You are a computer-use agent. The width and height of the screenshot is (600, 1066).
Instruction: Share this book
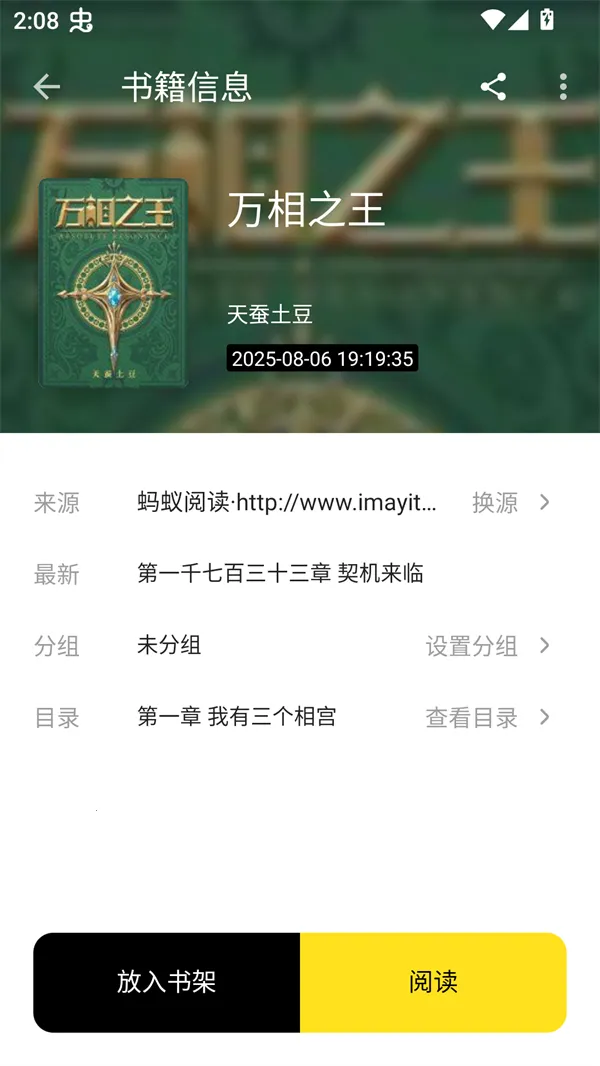pyautogui.click(x=493, y=87)
